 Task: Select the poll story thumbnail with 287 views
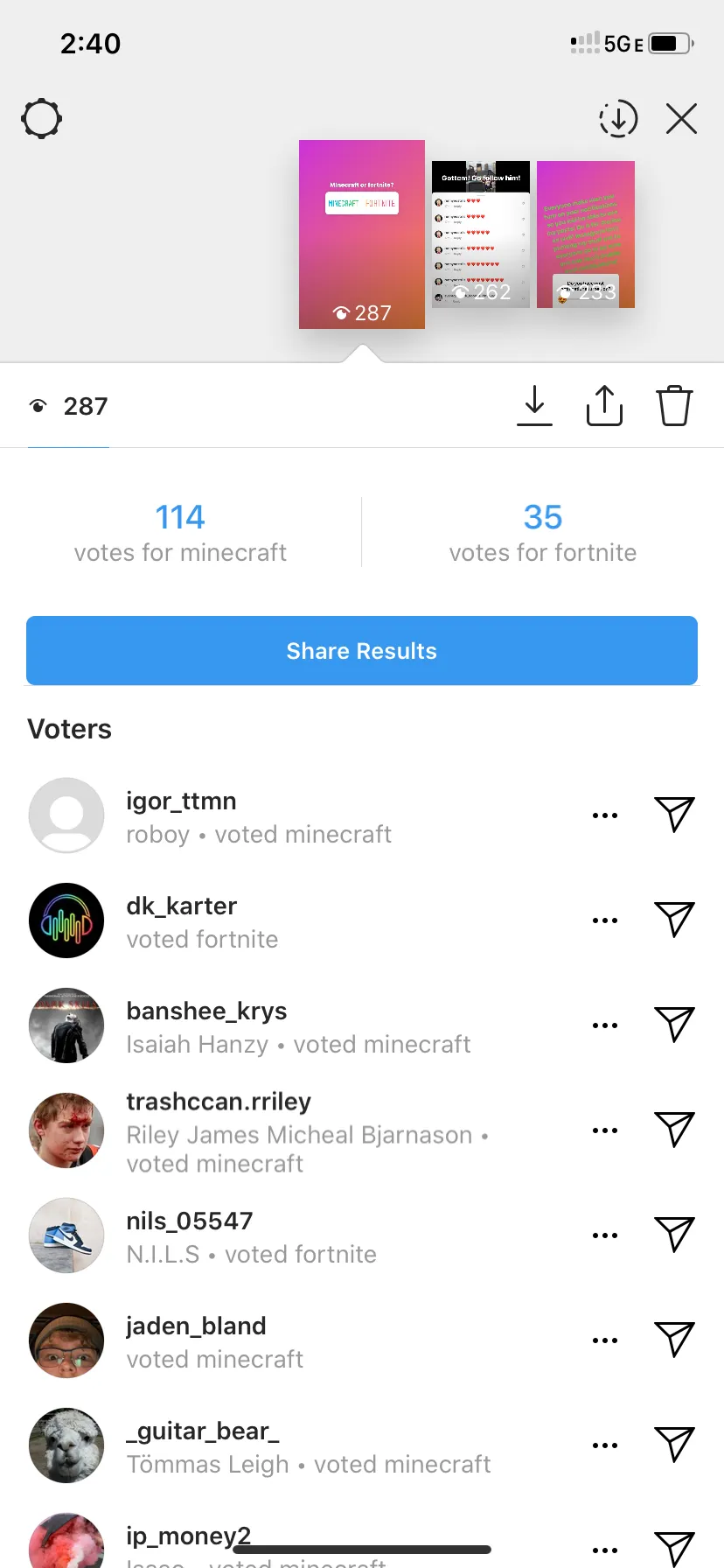pos(362,234)
